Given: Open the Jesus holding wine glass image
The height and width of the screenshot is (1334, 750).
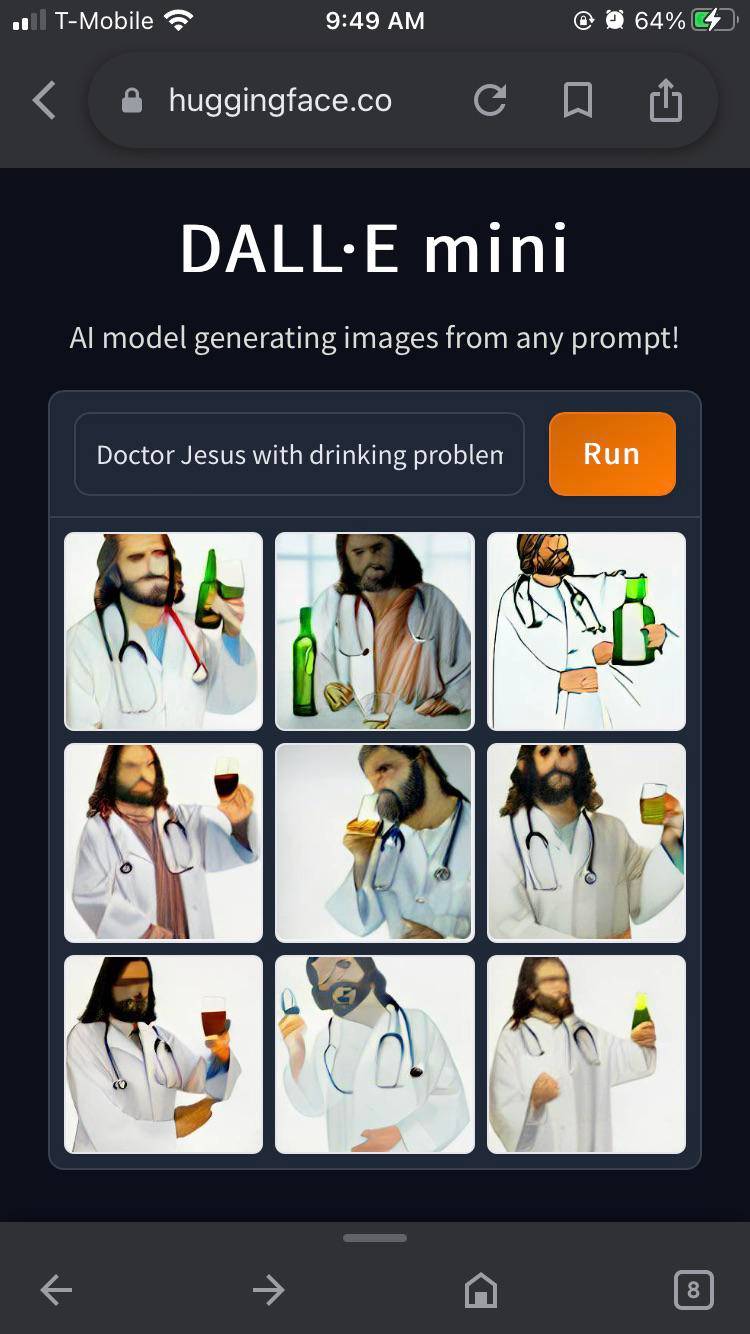Looking at the screenshot, I should tap(163, 843).
